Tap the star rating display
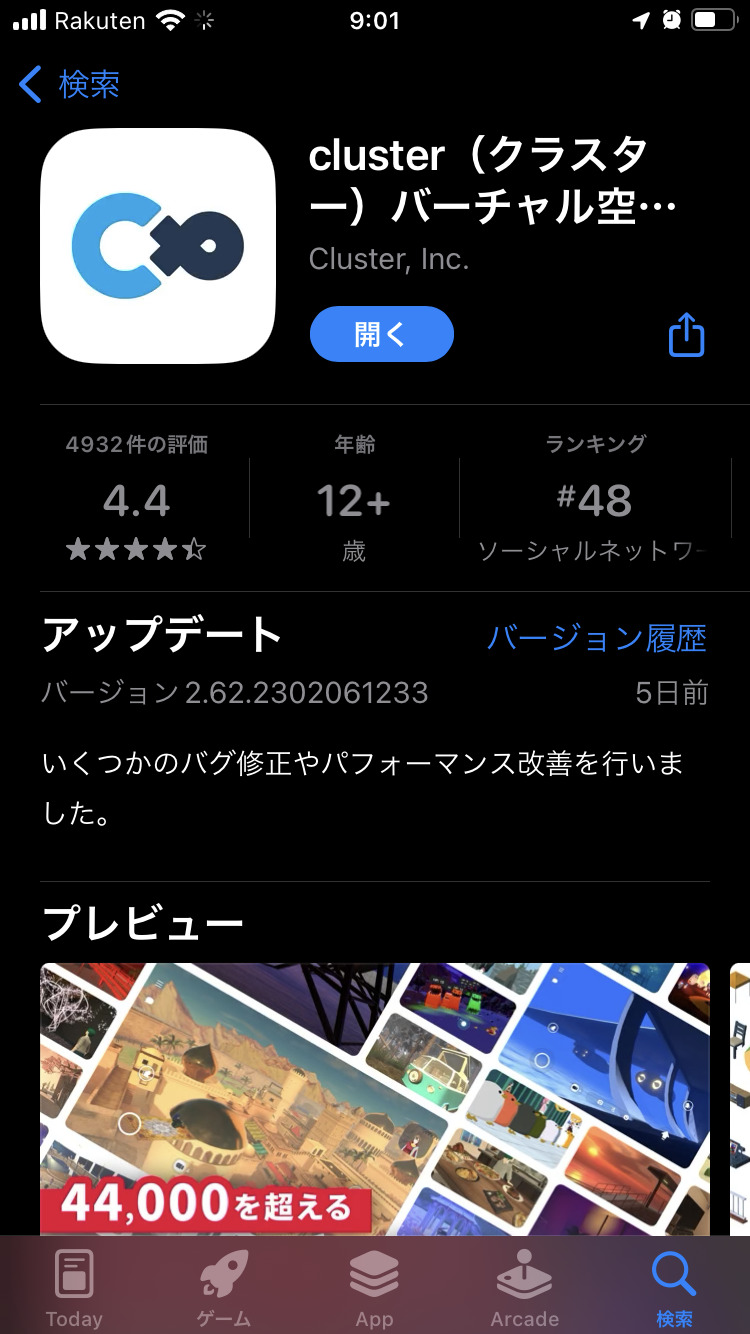Image resolution: width=750 pixels, height=1334 pixels. 135,548
